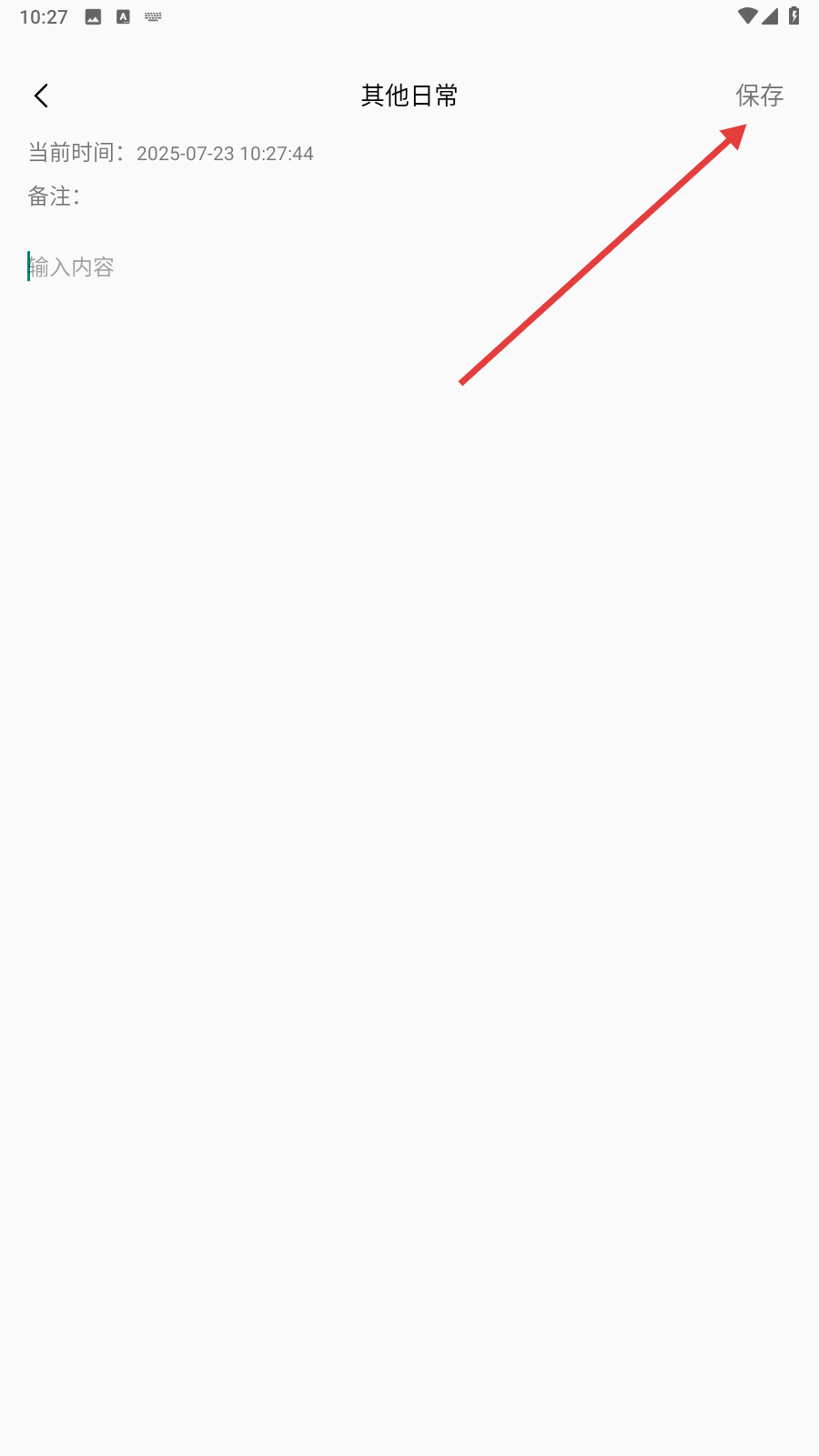Tap 保存 to save the note
This screenshot has width=819, height=1456.
click(759, 96)
